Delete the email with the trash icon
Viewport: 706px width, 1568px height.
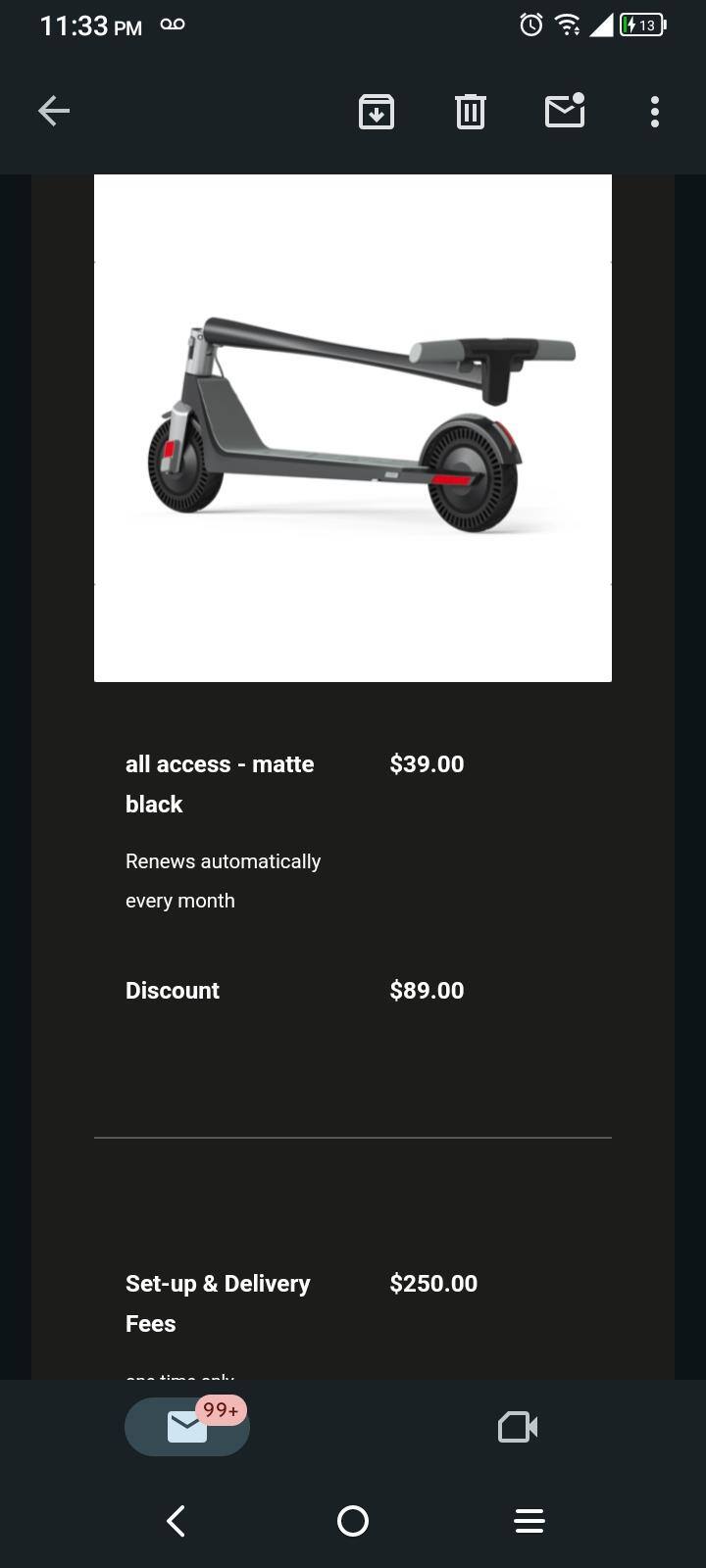470,112
